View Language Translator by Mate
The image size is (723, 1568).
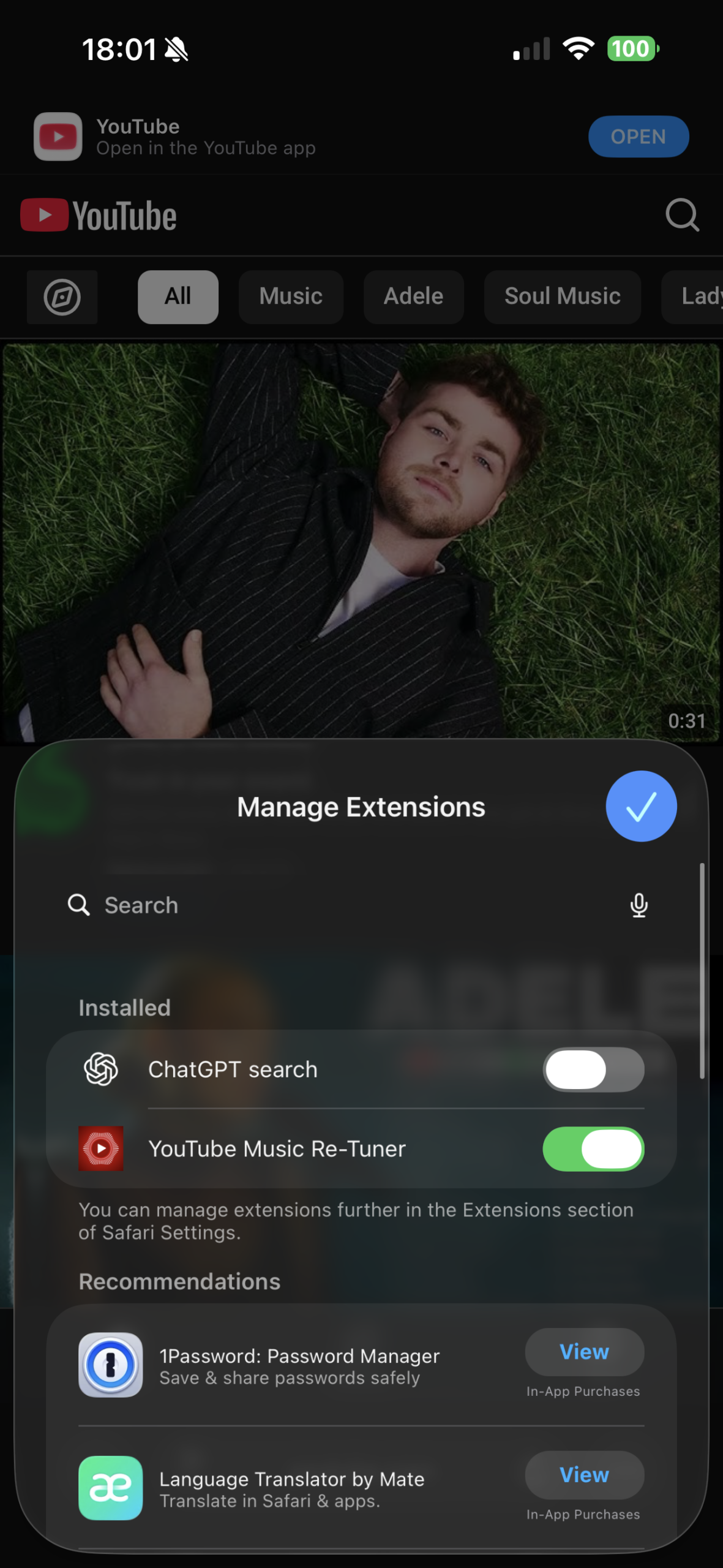(584, 1475)
